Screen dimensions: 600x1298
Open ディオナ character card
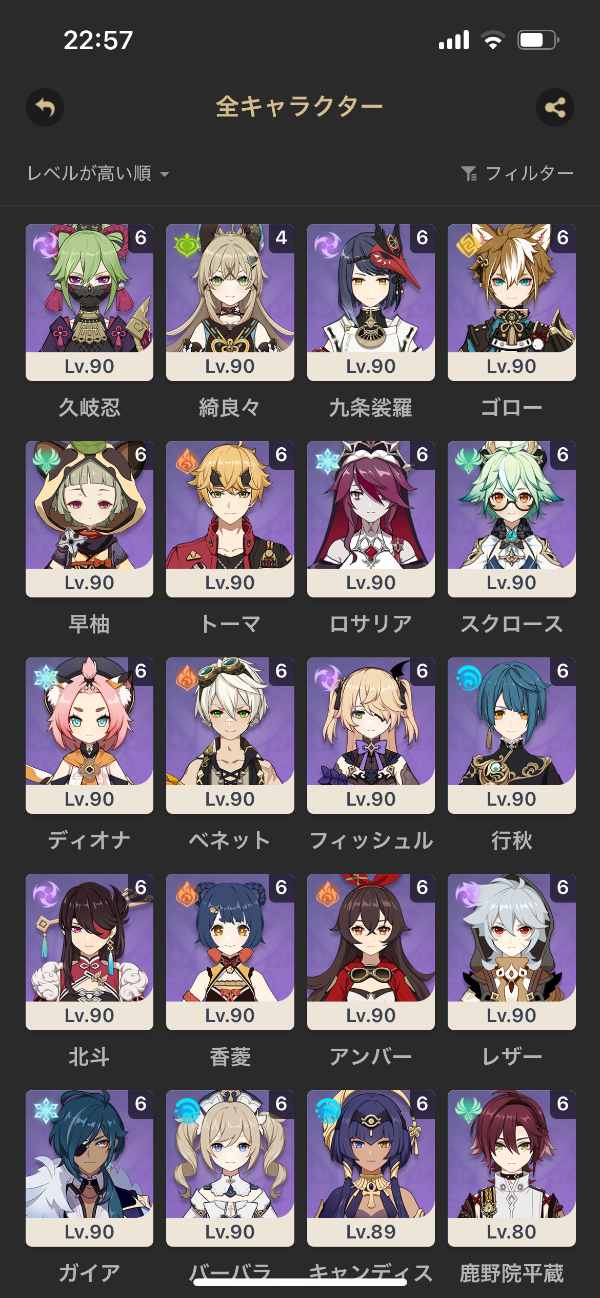(x=89, y=735)
